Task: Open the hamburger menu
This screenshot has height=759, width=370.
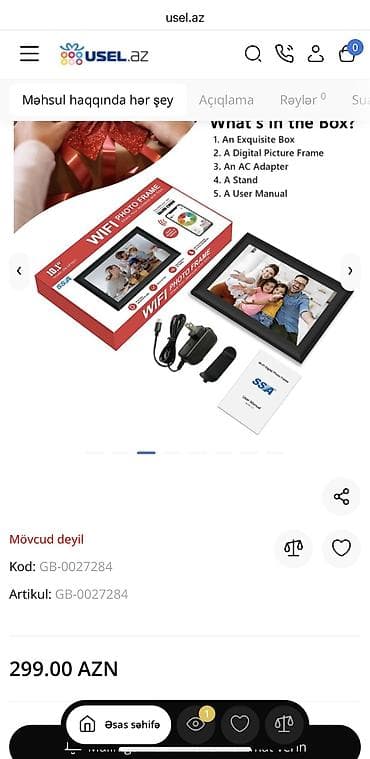Action: [x=30, y=53]
